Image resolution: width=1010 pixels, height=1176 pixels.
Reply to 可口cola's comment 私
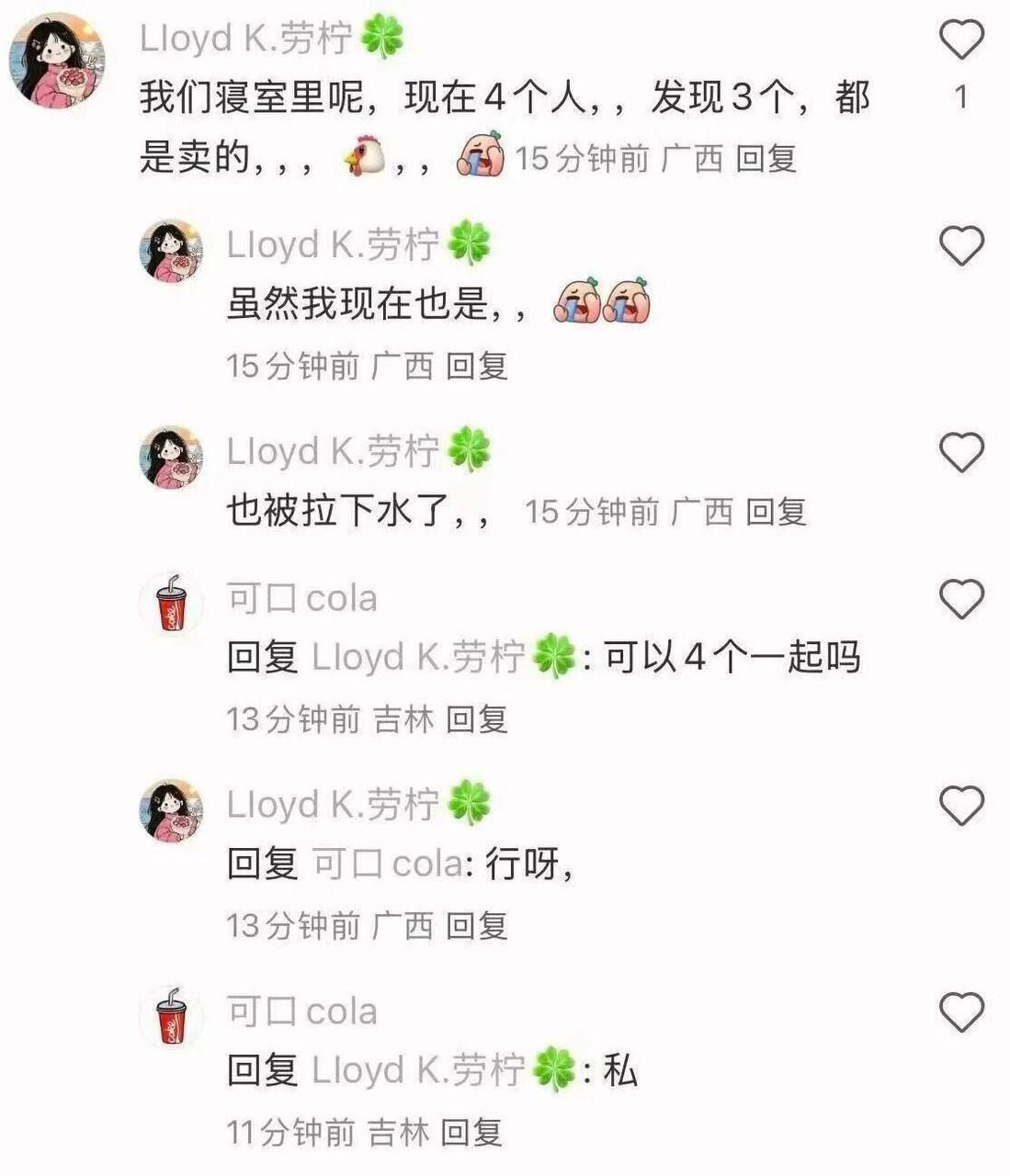(x=471, y=1132)
